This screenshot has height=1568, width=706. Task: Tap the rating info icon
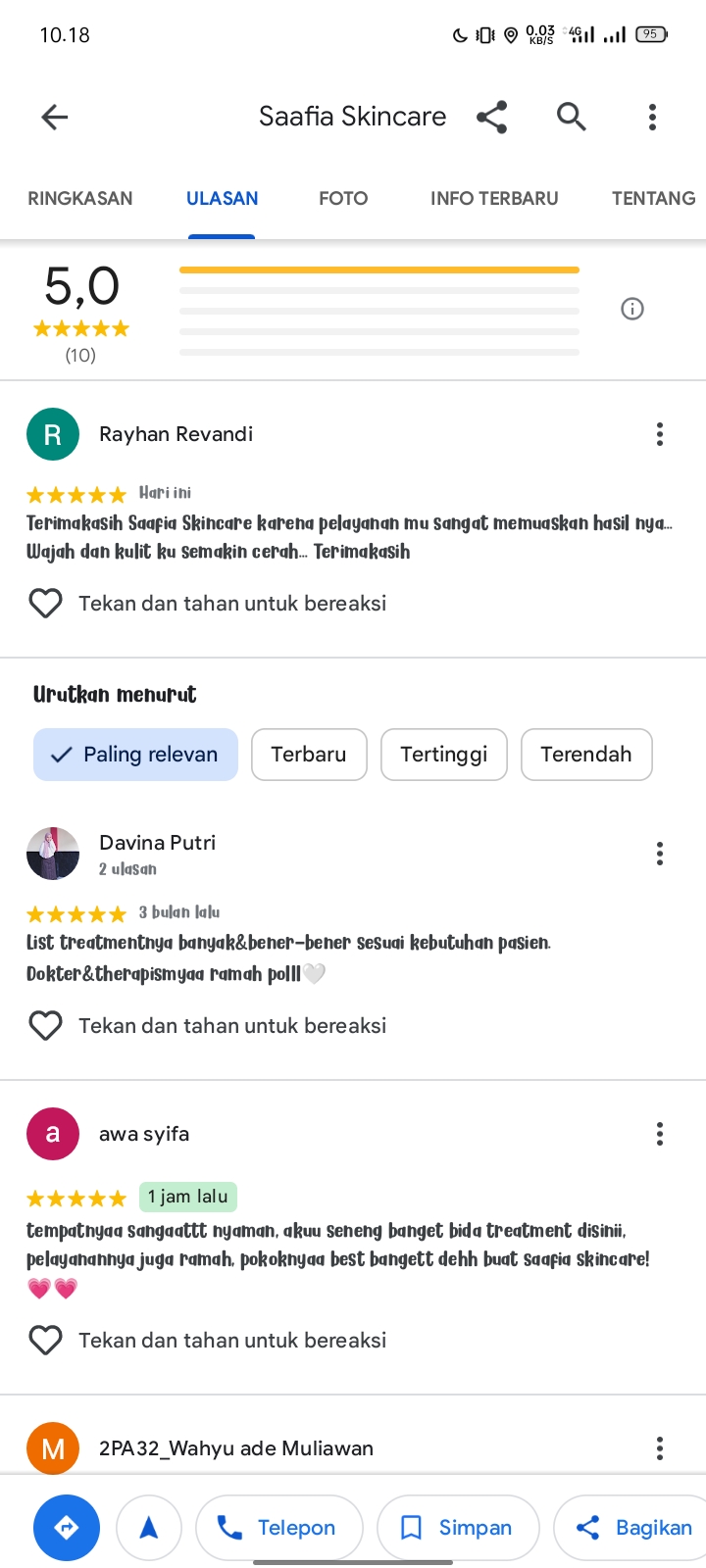(x=632, y=310)
